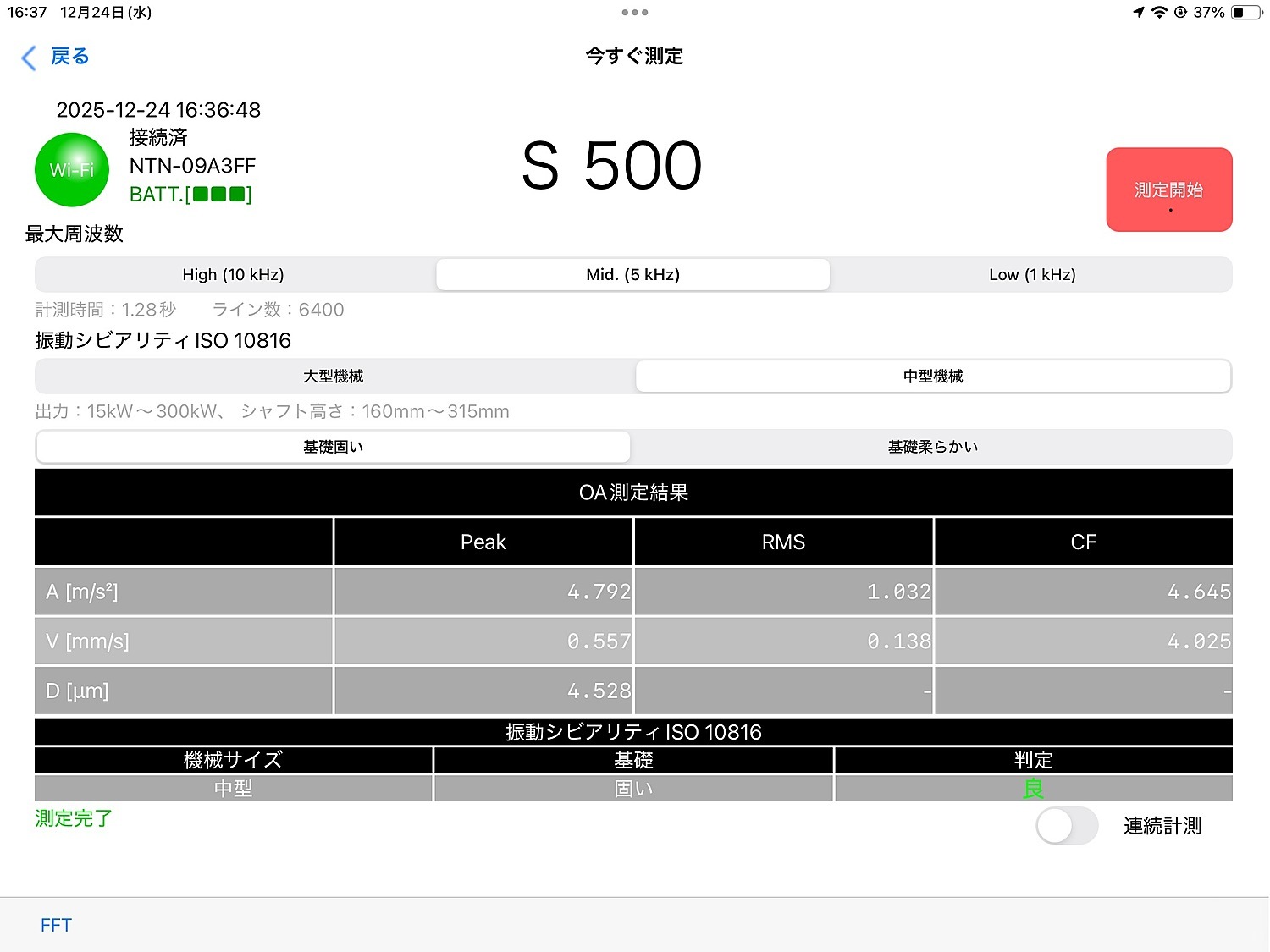1270x952 pixels.
Task: Select High (10 kHz) max frequency
Action: [x=234, y=274]
